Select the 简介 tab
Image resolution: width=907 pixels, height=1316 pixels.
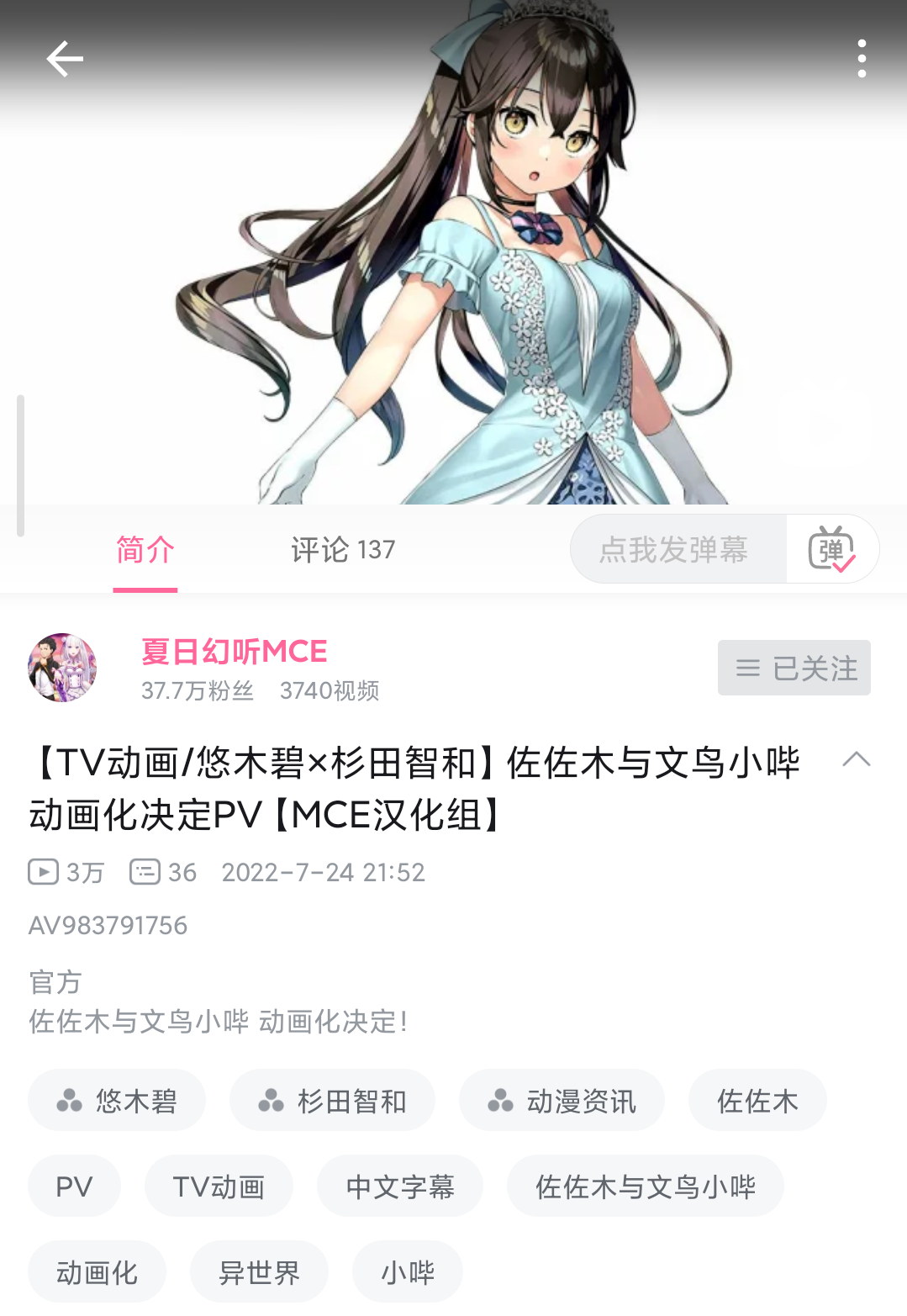[x=145, y=549]
